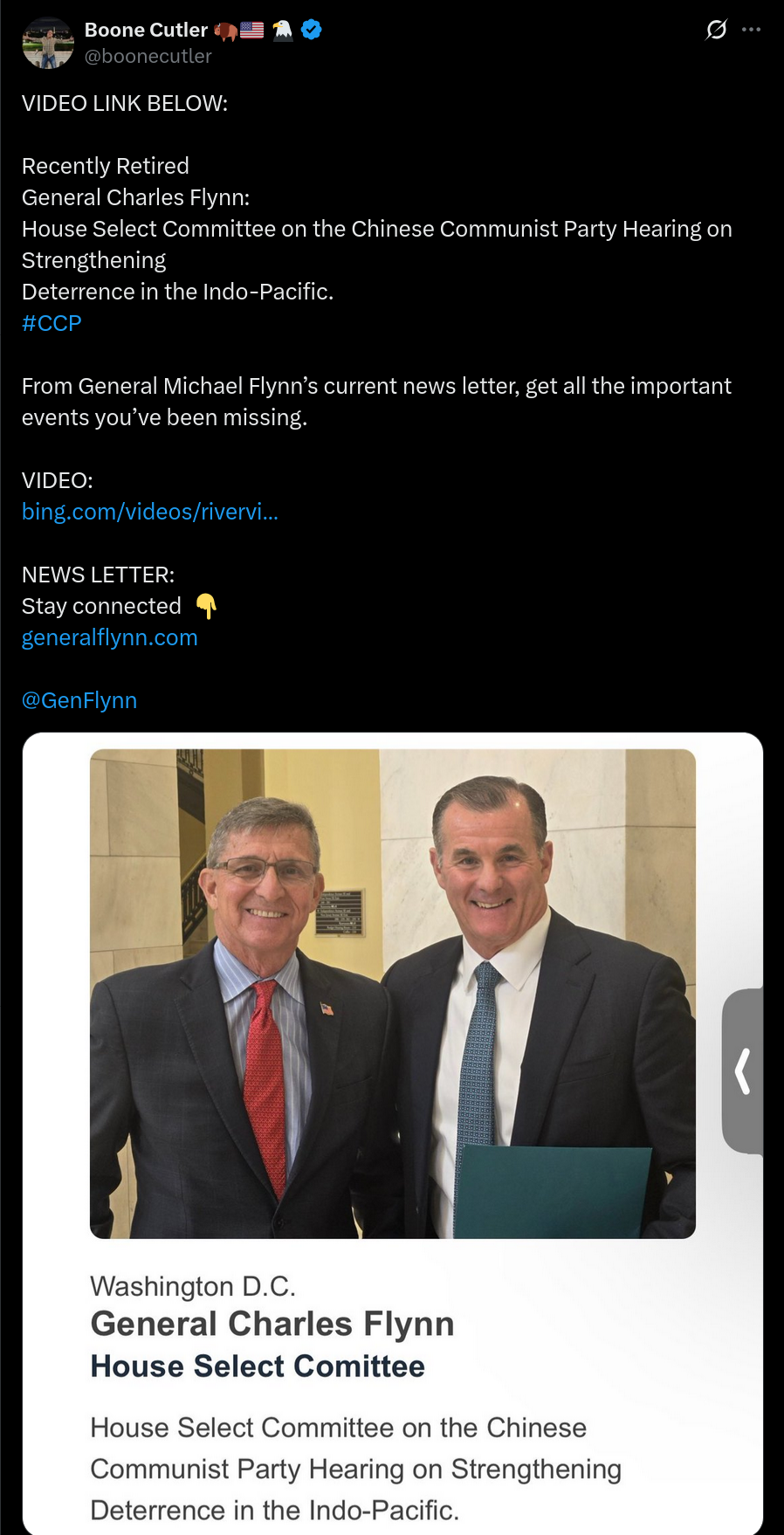
Task: Tap the Grok icon on the post
Action: click(716, 30)
